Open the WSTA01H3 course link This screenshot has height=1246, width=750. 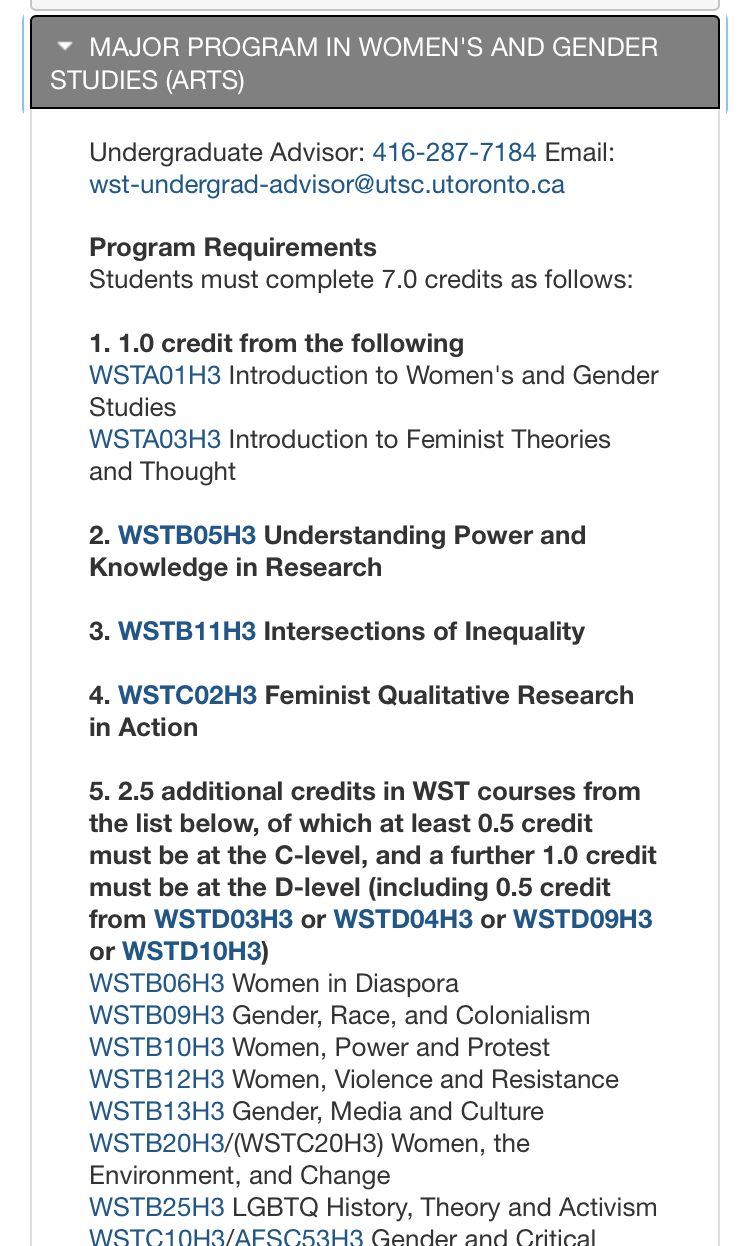tap(155, 376)
